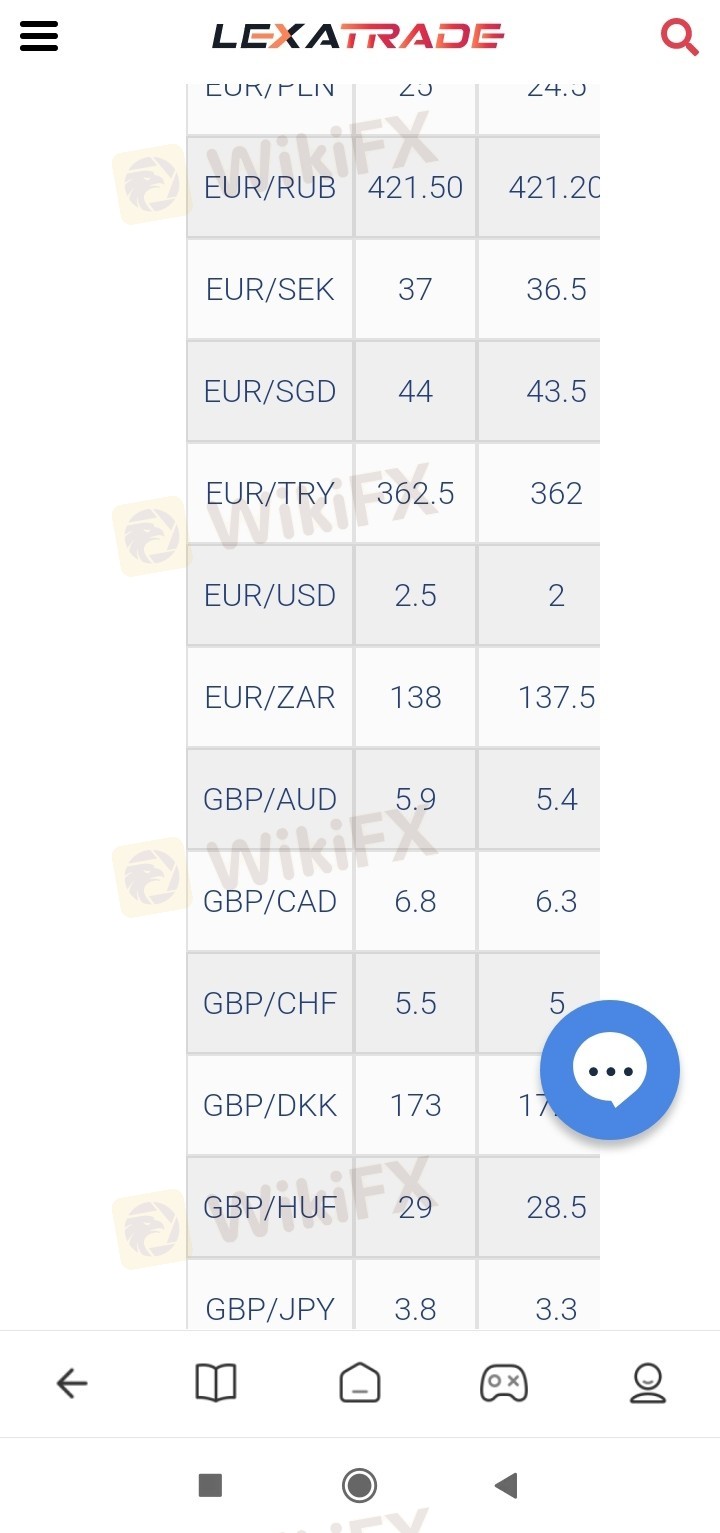Tap the red search icon
The height and width of the screenshot is (1533, 720).
[x=679, y=38]
